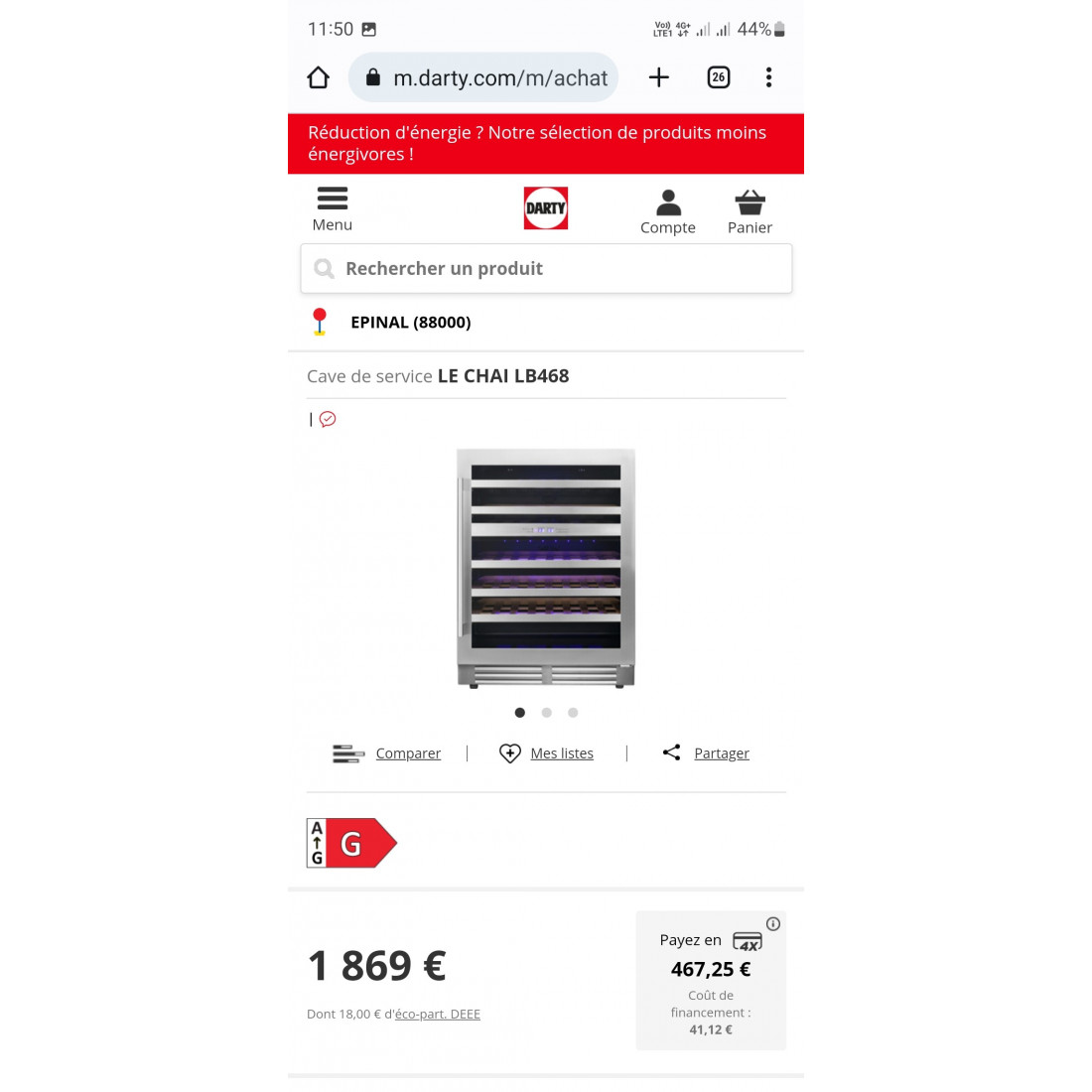This screenshot has height=1092, width=1092.
Task: Open the browser overflow menu
Action: pyautogui.click(x=768, y=77)
